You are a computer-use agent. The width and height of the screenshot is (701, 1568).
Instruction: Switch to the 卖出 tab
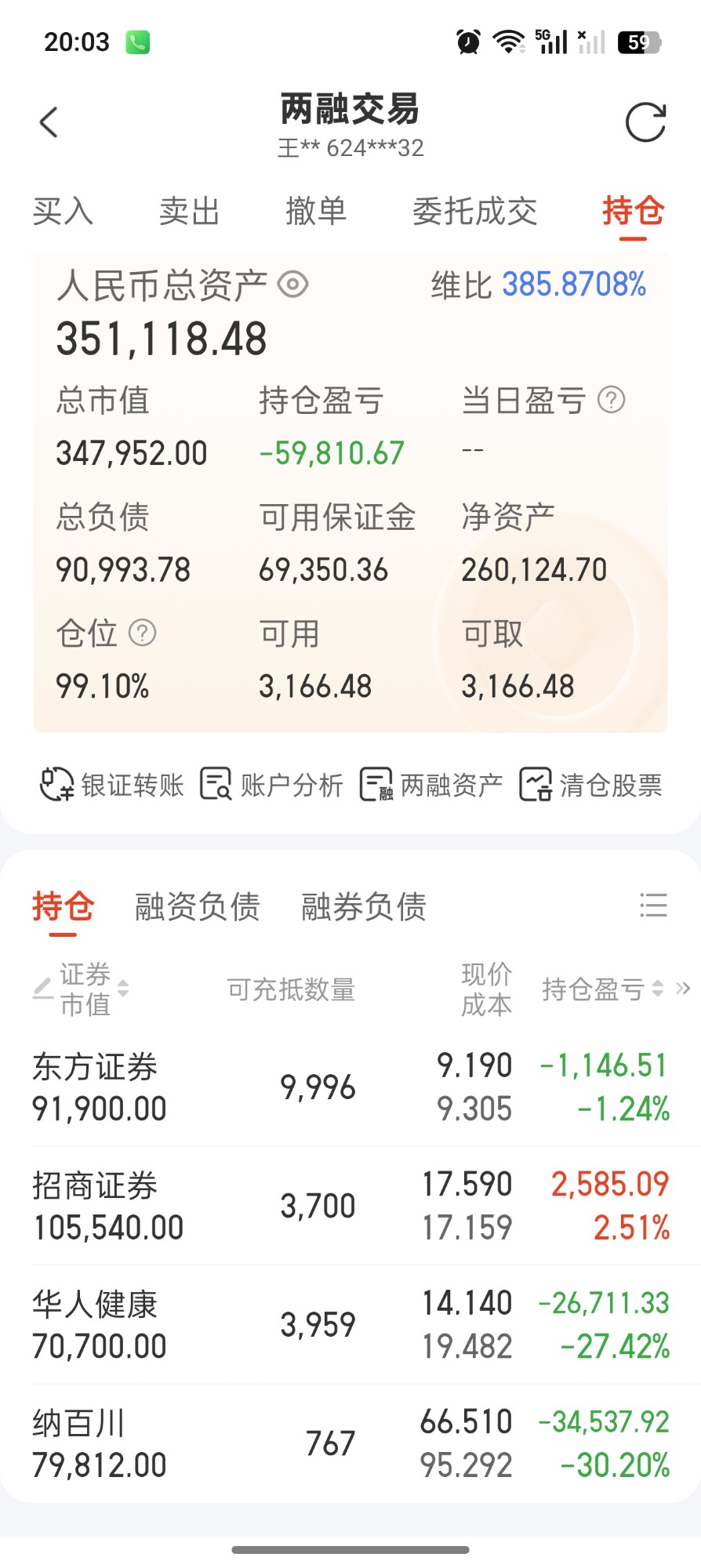pos(190,212)
